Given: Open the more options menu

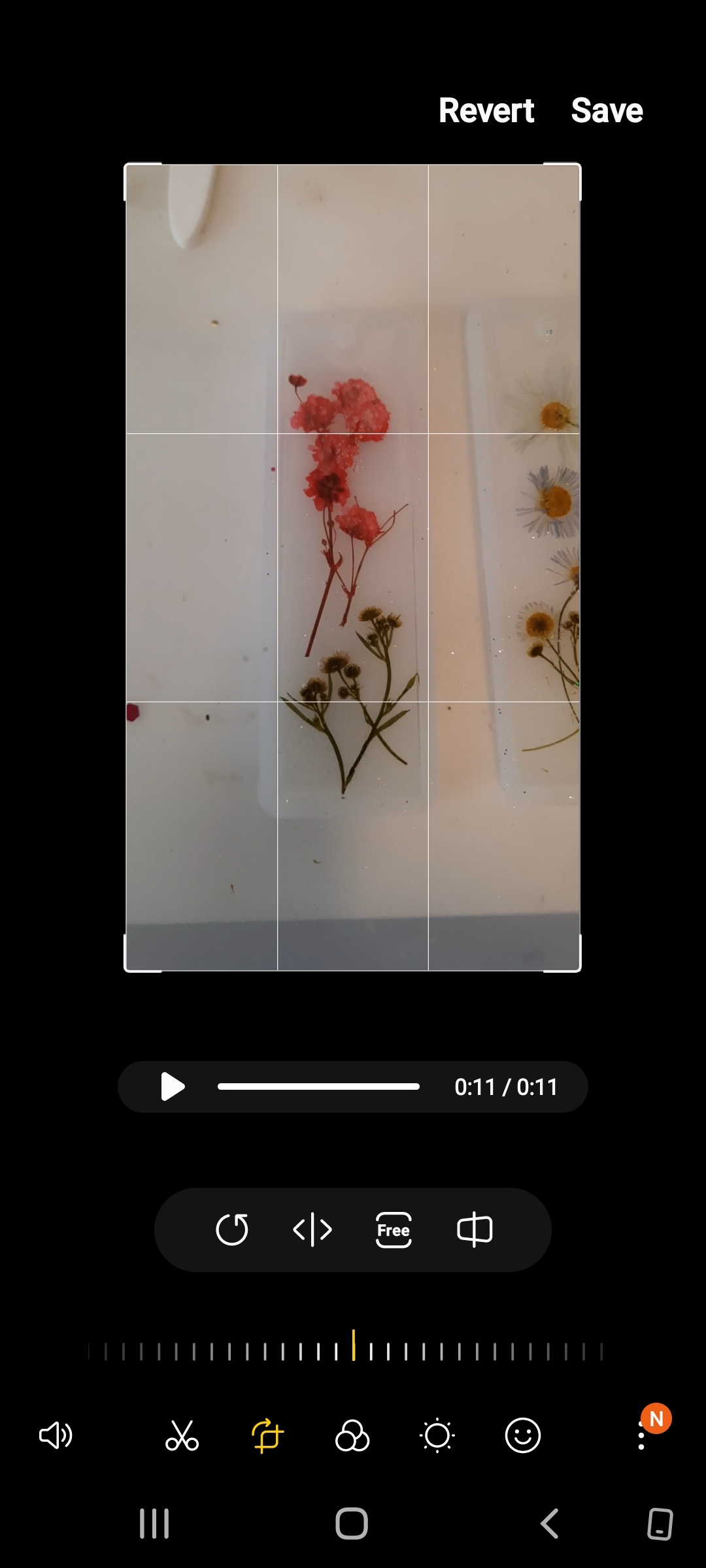Looking at the screenshot, I should click(x=641, y=1435).
